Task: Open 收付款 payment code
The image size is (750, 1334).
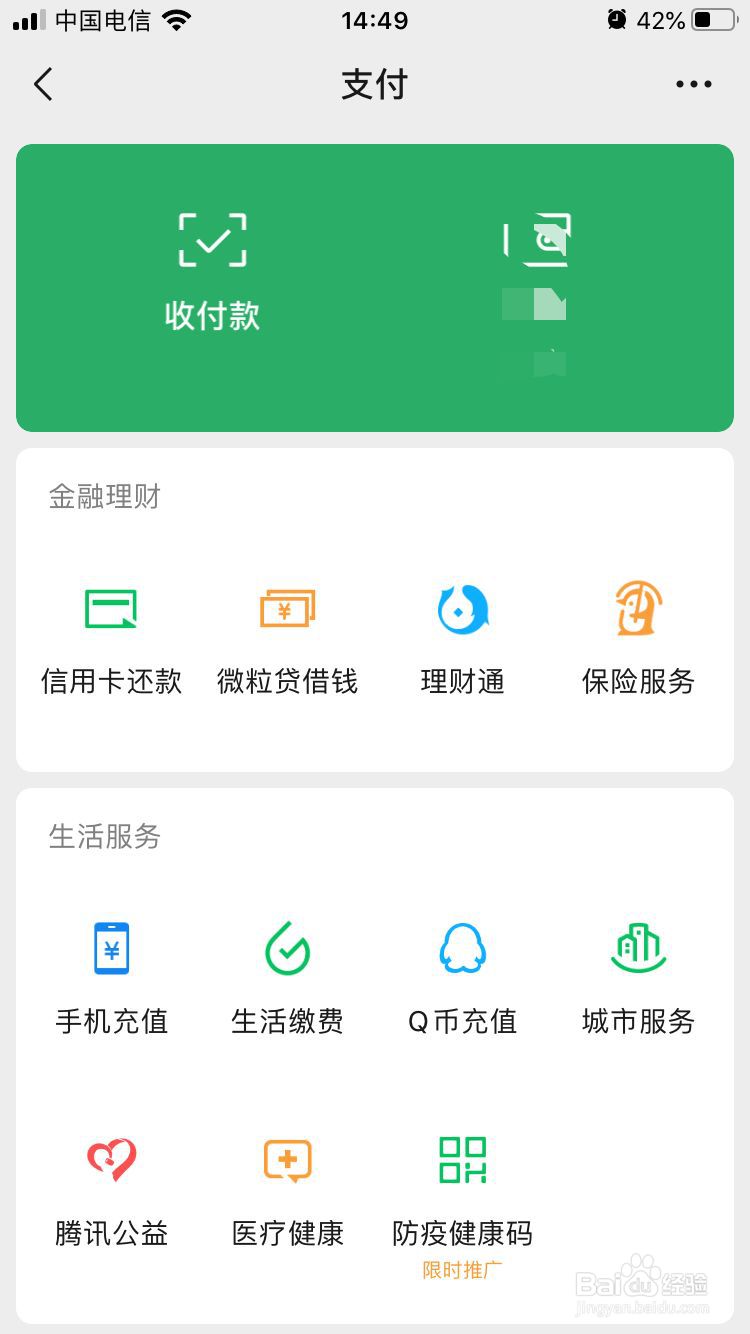Action: click(x=212, y=272)
